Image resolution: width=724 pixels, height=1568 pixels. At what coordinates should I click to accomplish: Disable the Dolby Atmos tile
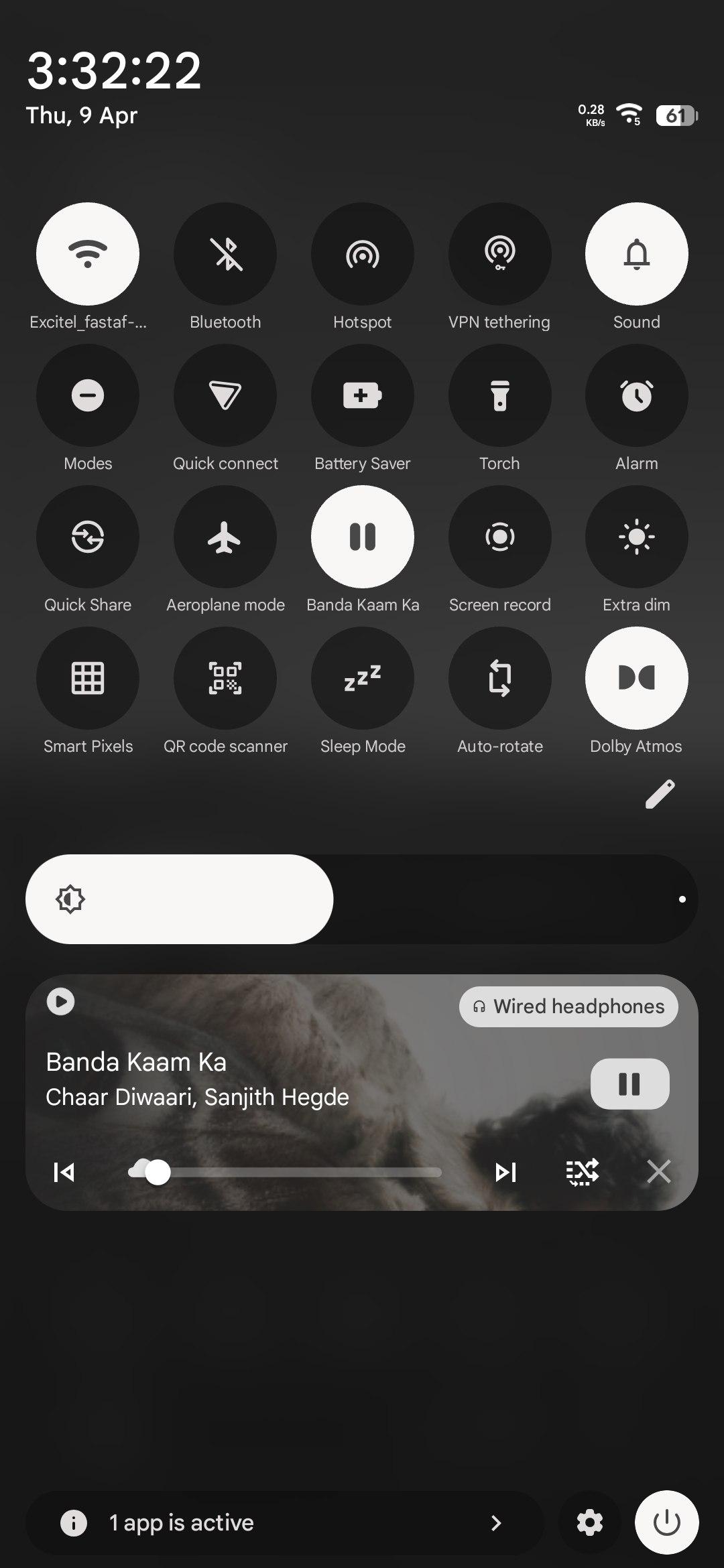636,679
